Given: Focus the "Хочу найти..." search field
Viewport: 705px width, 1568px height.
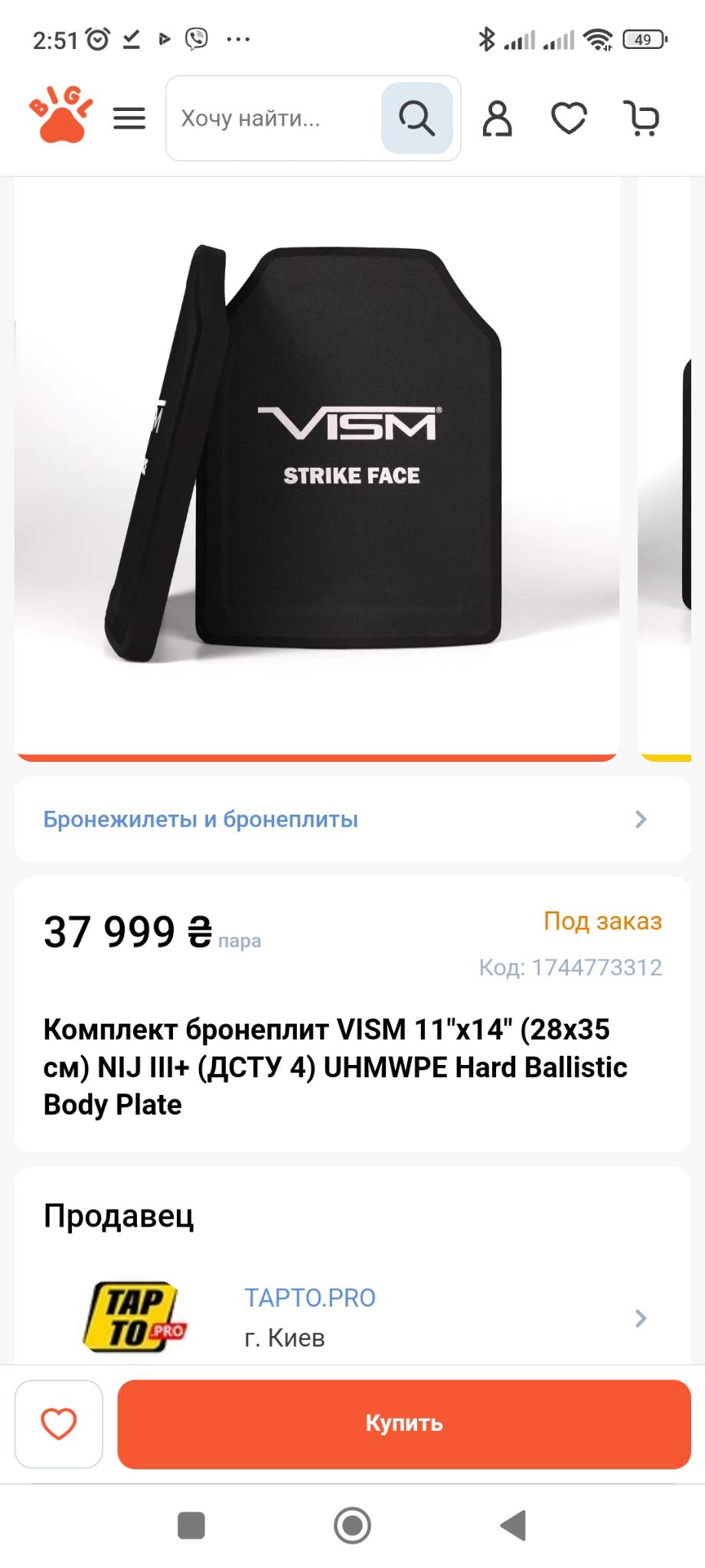Looking at the screenshot, I should [276, 119].
